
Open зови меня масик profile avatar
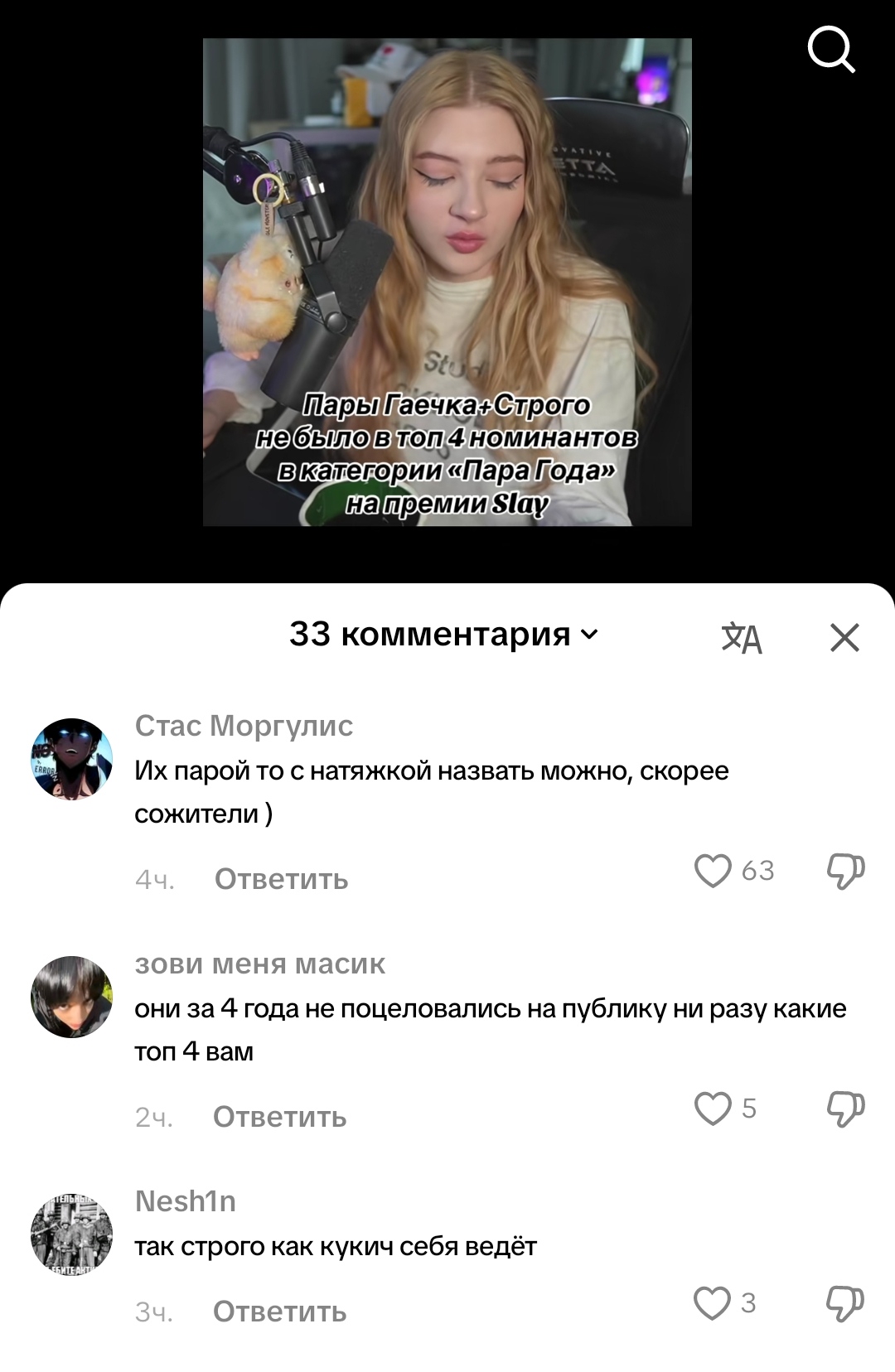(x=72, y=997)
